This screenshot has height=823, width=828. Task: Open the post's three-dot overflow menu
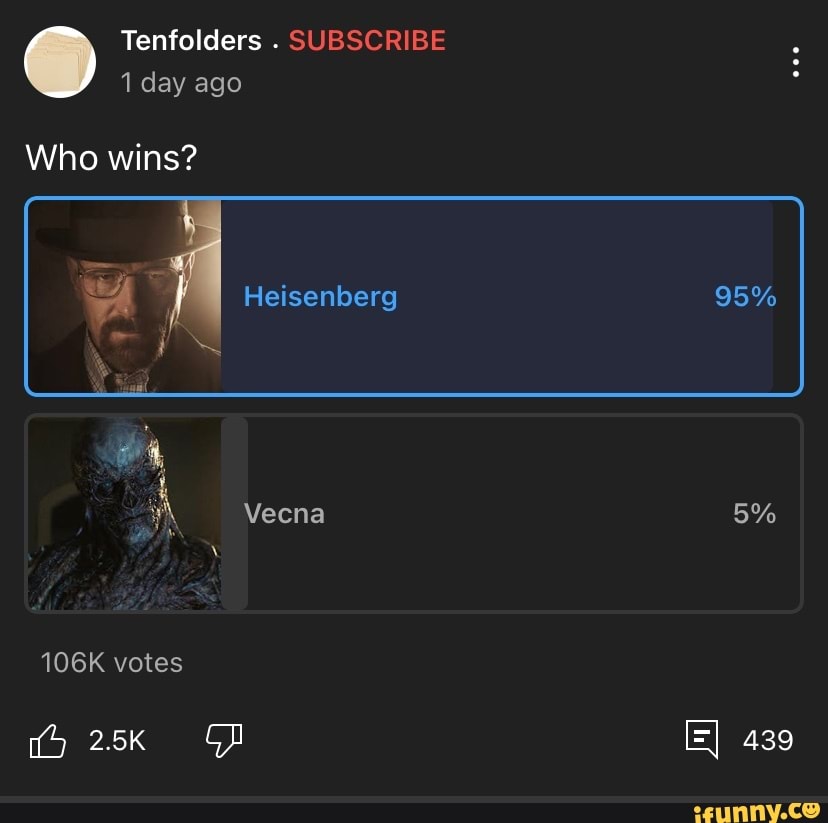(x=795, y=62)
